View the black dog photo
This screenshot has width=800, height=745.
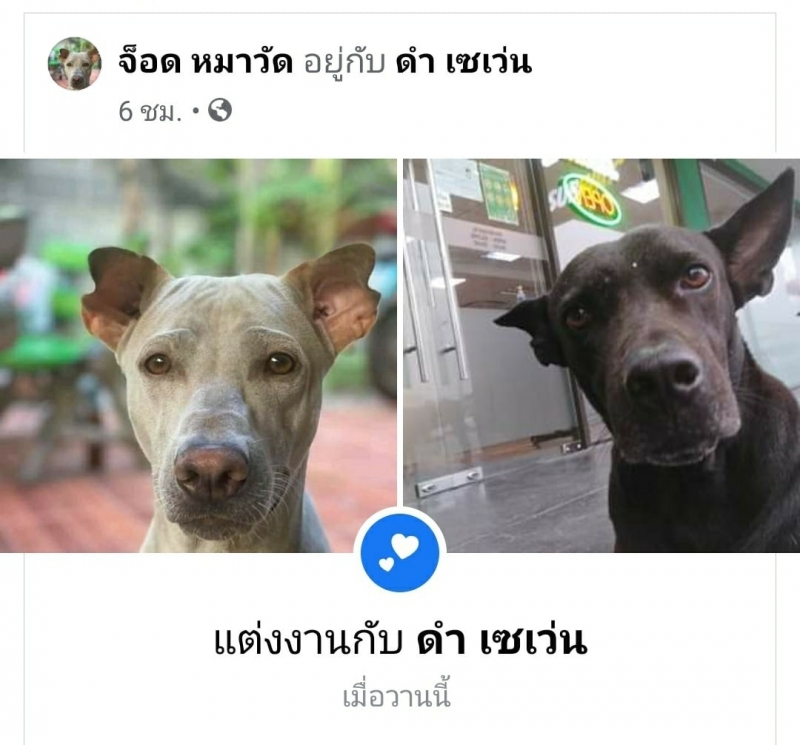[601, 355]
